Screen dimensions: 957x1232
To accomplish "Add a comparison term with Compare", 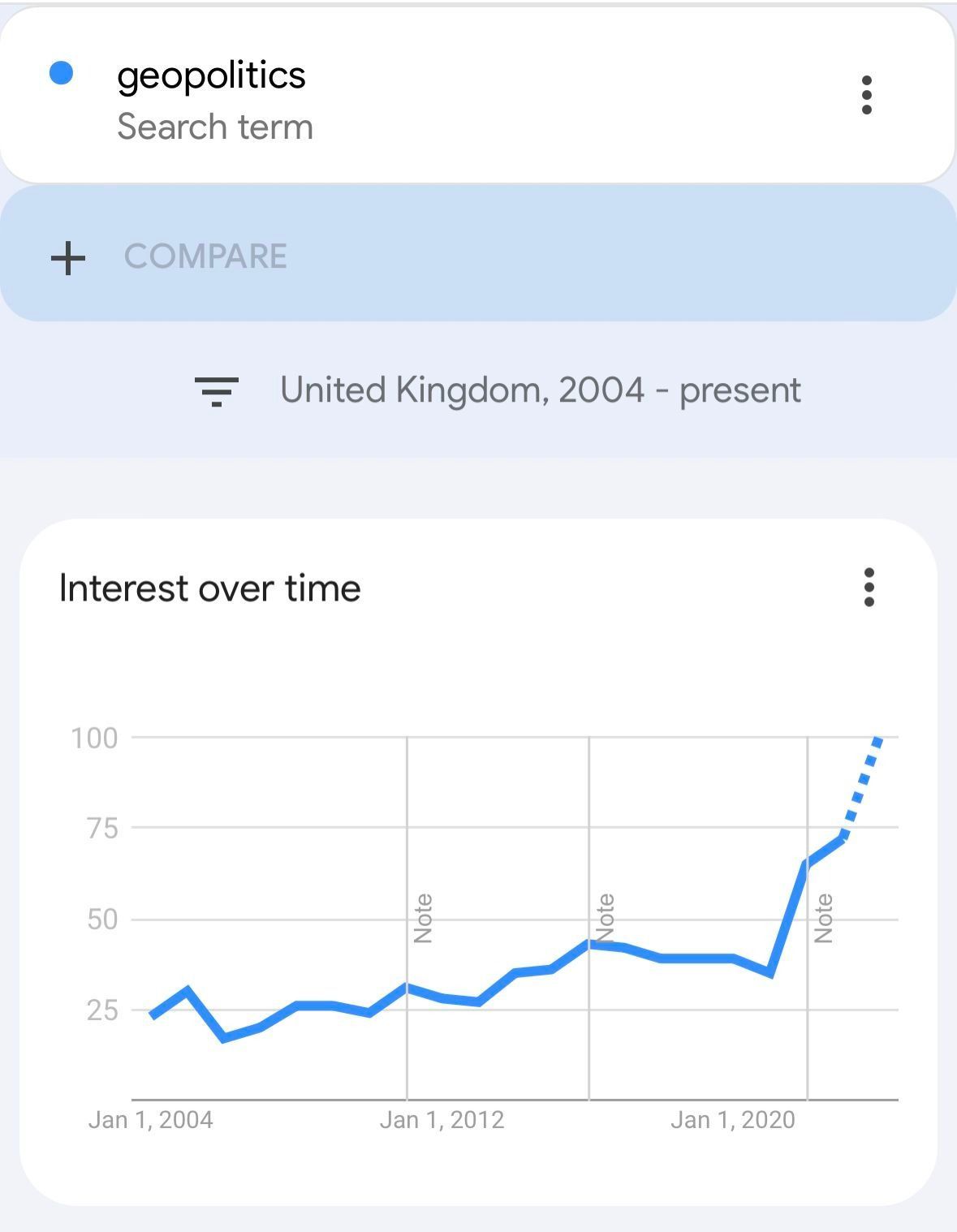I will click(205, 256).
